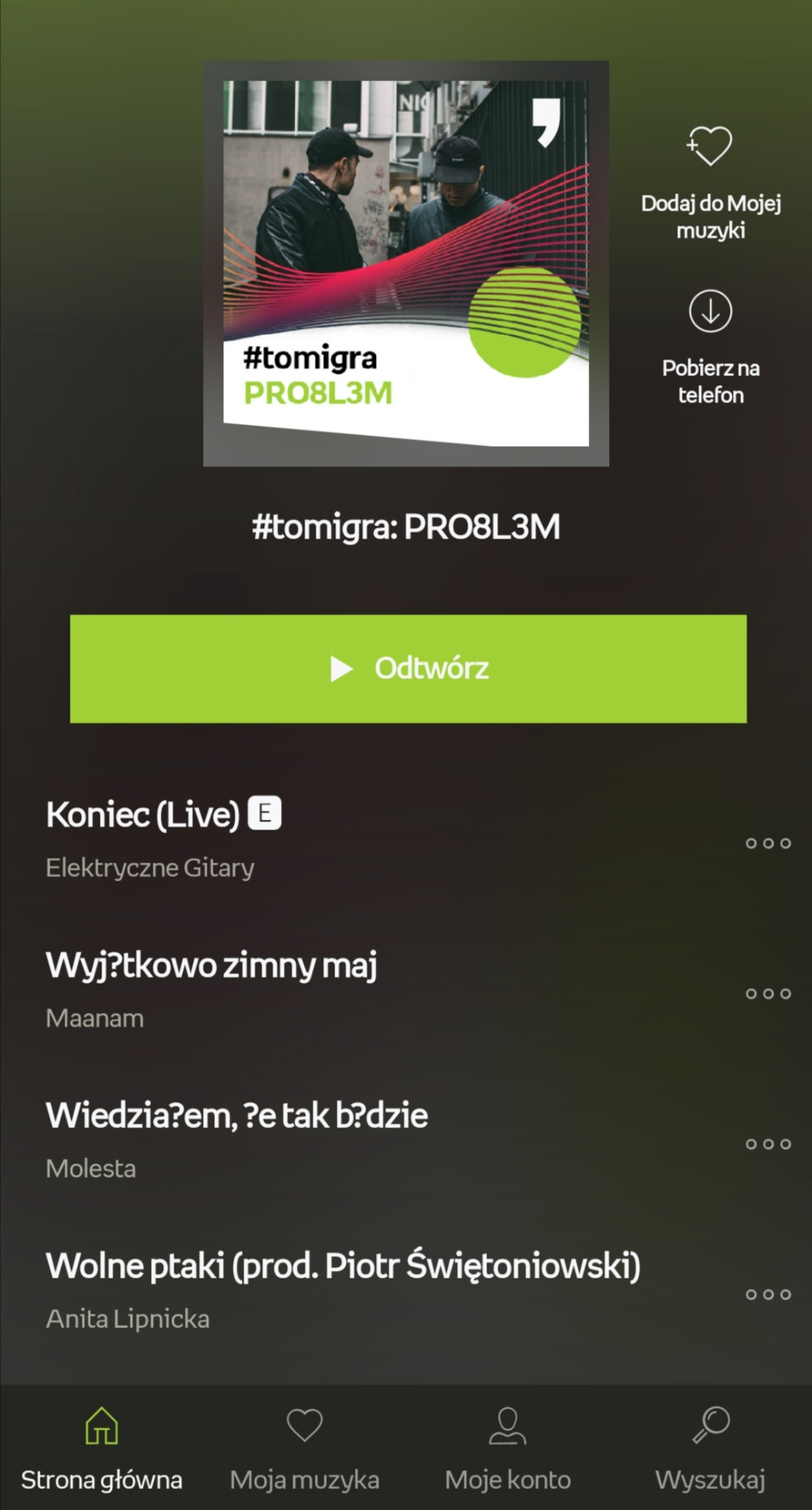The height and width of the screenshot is (1510, 812).
Task: Open more options for Maanam song
Action: pyautogui.click(x=767, y=993)
